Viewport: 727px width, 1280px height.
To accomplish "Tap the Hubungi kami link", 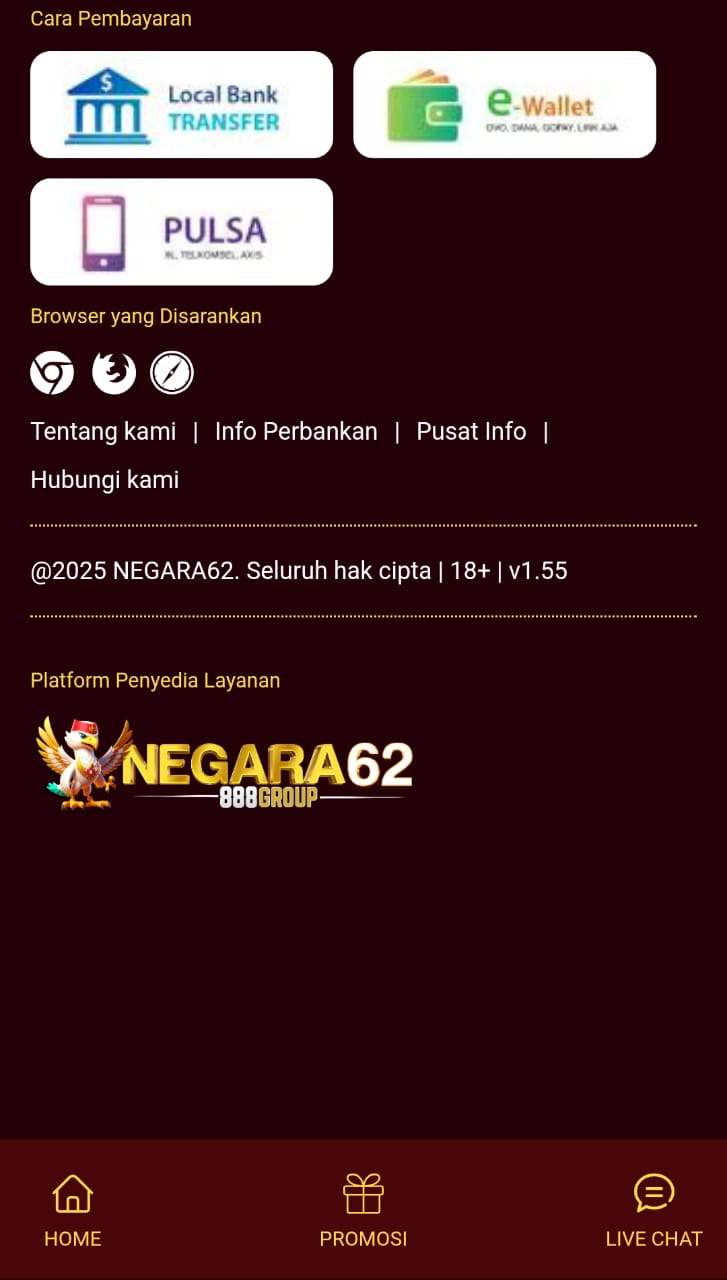I will point(105,480).
